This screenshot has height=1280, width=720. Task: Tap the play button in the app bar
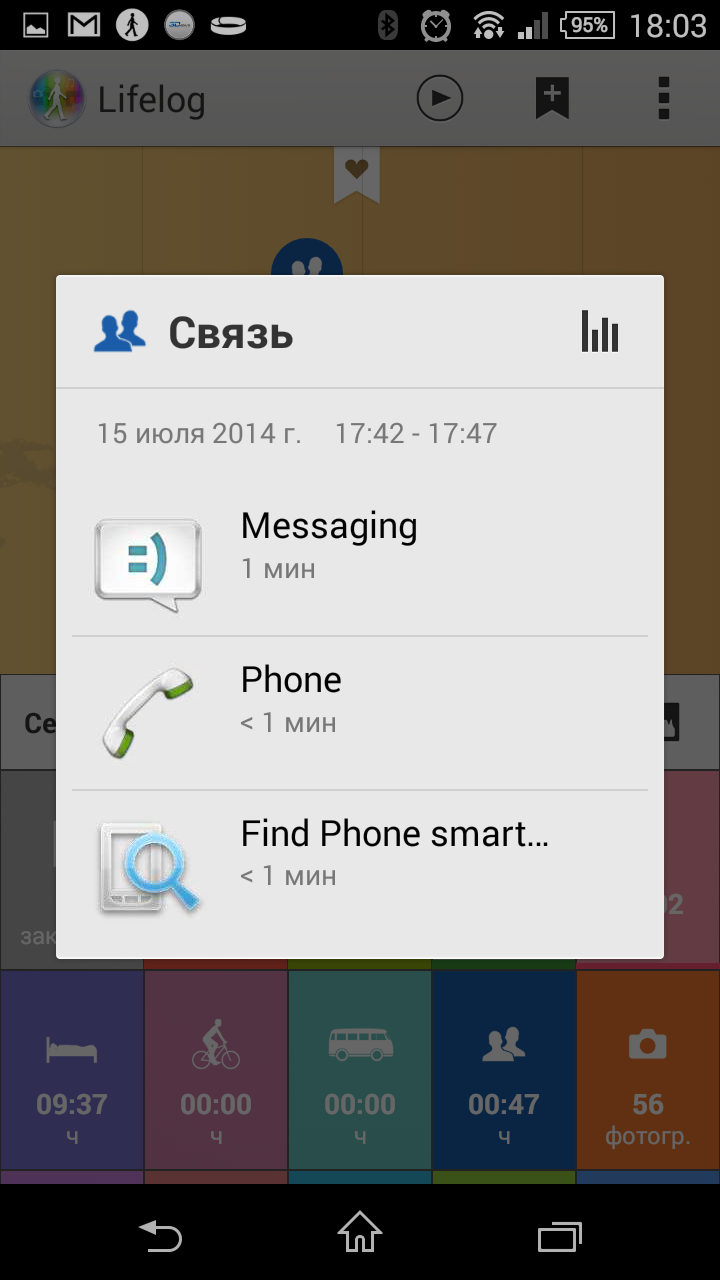pos(440,98)
